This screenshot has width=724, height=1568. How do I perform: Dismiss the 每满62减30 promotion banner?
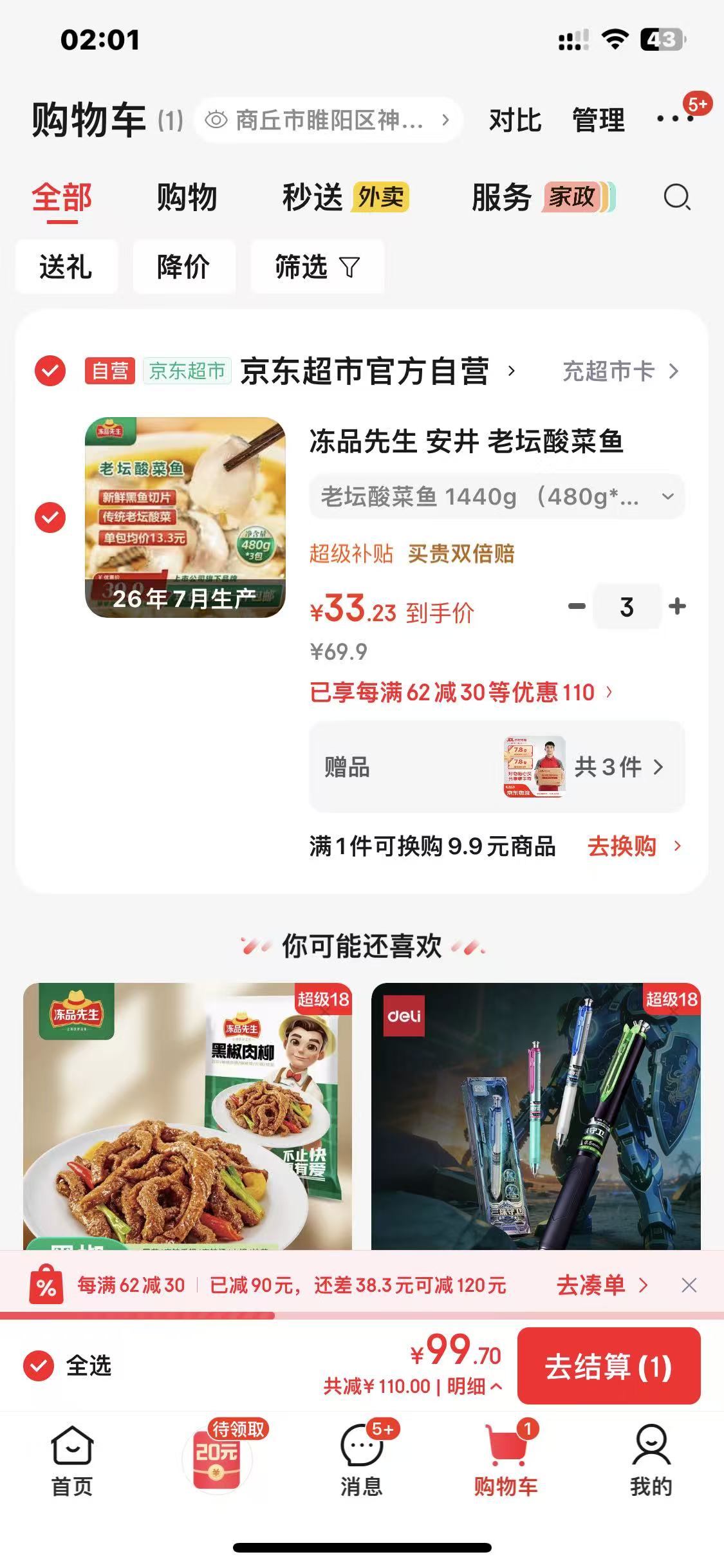point(689,1285)
